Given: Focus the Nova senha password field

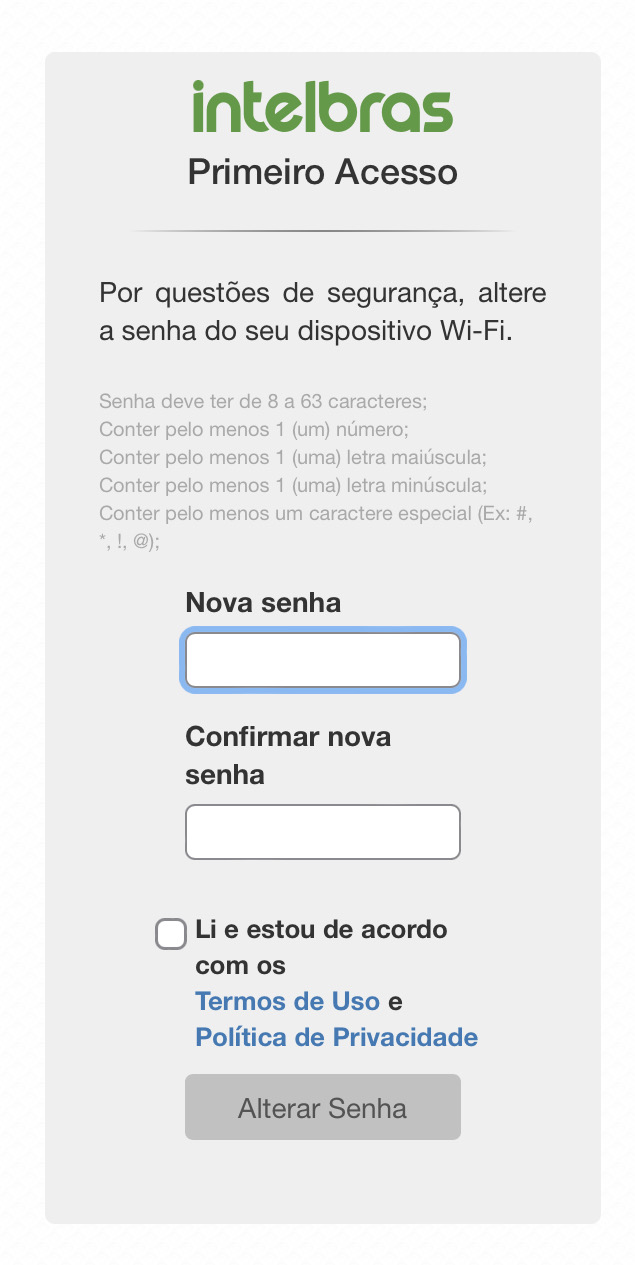Looking at the screenshot, I should pos(323,660).
